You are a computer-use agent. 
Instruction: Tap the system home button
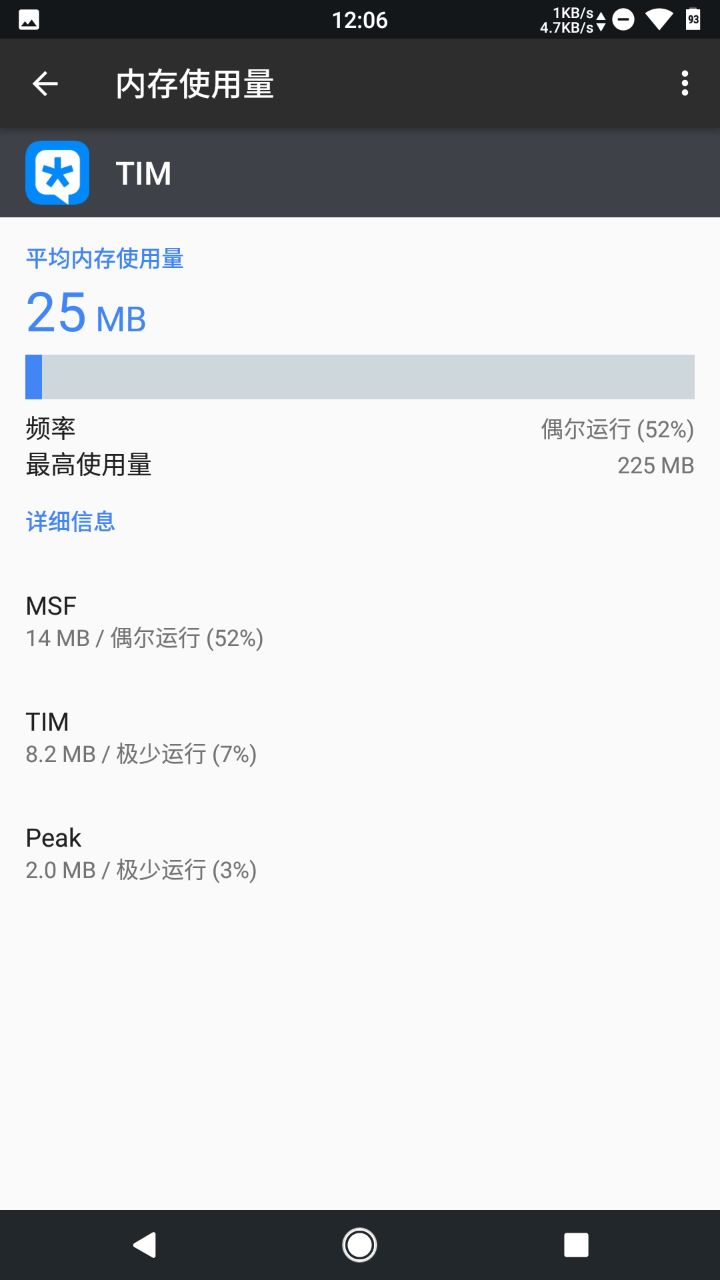359,1244
